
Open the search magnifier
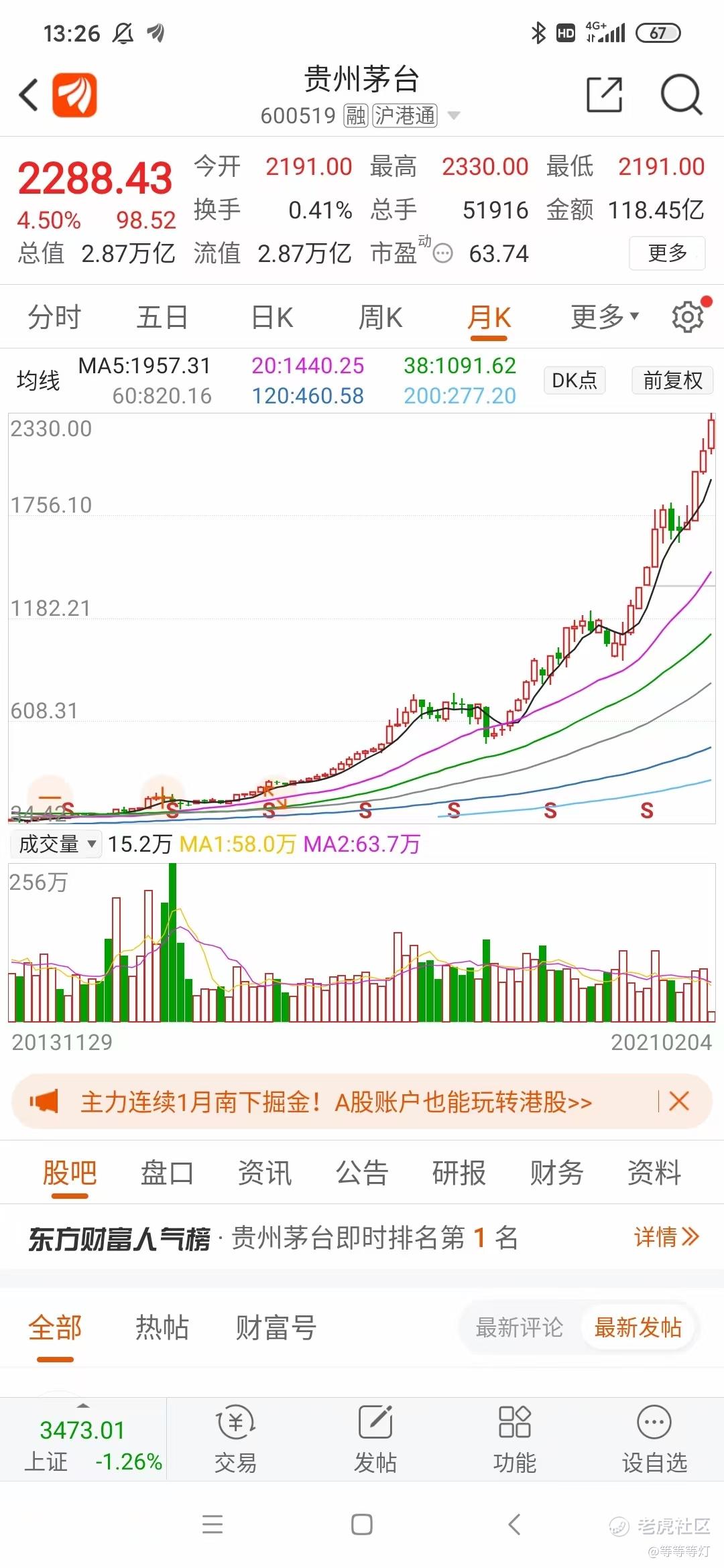[681, 94]
